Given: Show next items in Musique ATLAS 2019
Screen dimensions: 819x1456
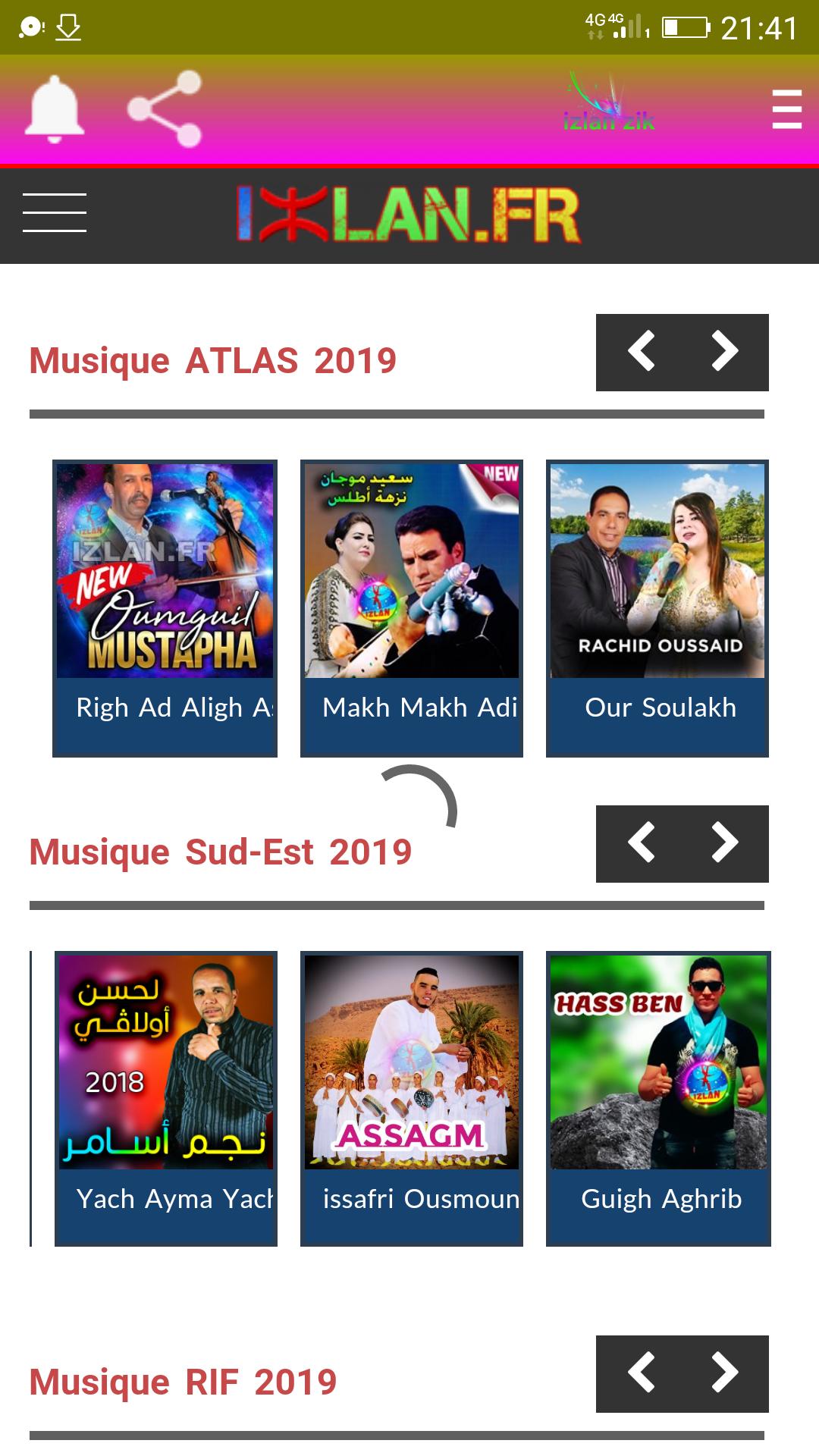Looking at the screenshot, I should coord(724,352).
